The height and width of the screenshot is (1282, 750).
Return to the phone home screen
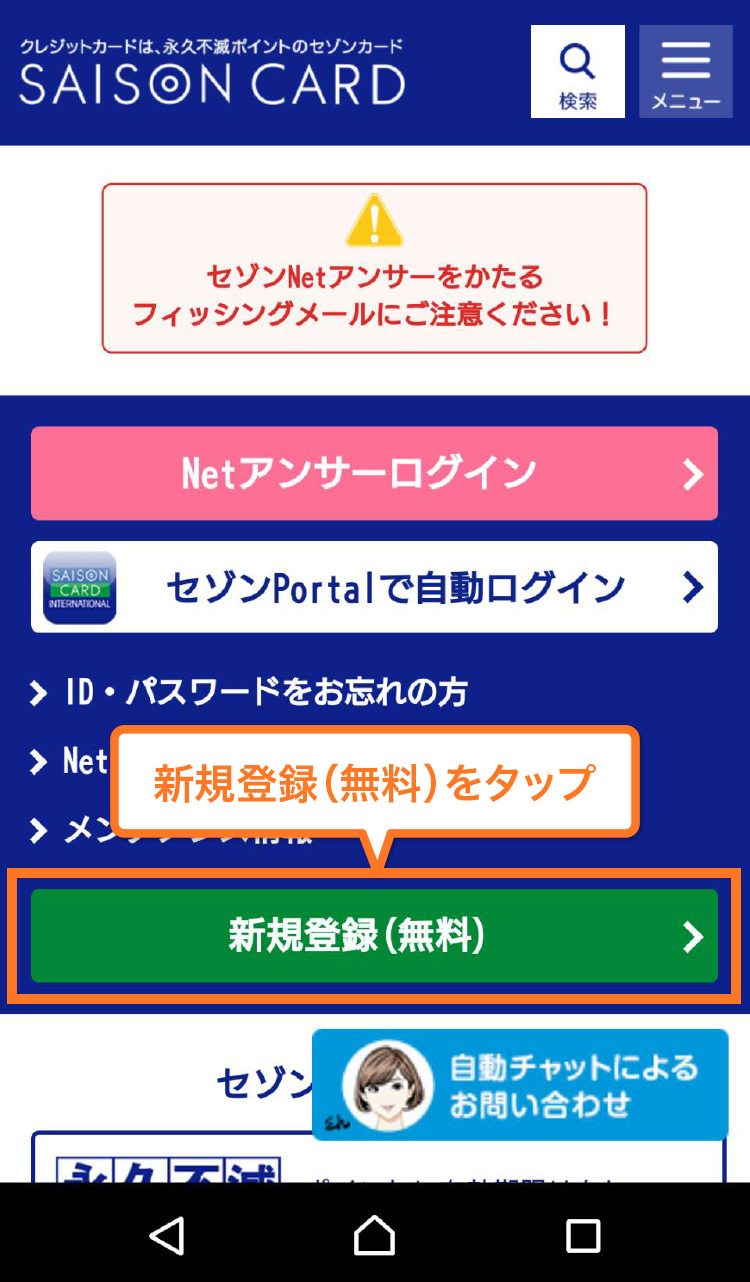pos(375,1236)
